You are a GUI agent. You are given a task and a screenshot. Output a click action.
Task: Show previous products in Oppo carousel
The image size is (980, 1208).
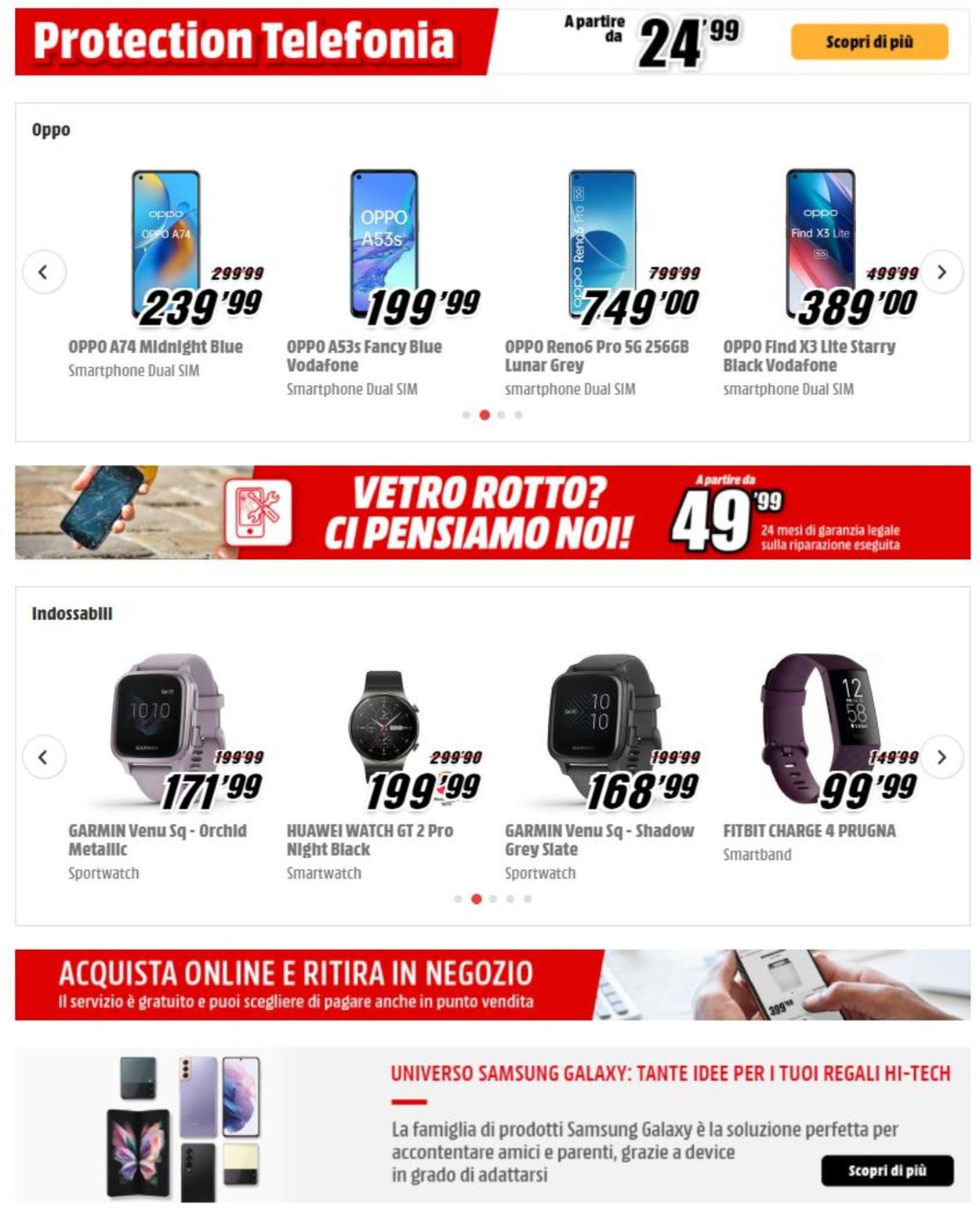pyautogui.click(x=43, y=272)
